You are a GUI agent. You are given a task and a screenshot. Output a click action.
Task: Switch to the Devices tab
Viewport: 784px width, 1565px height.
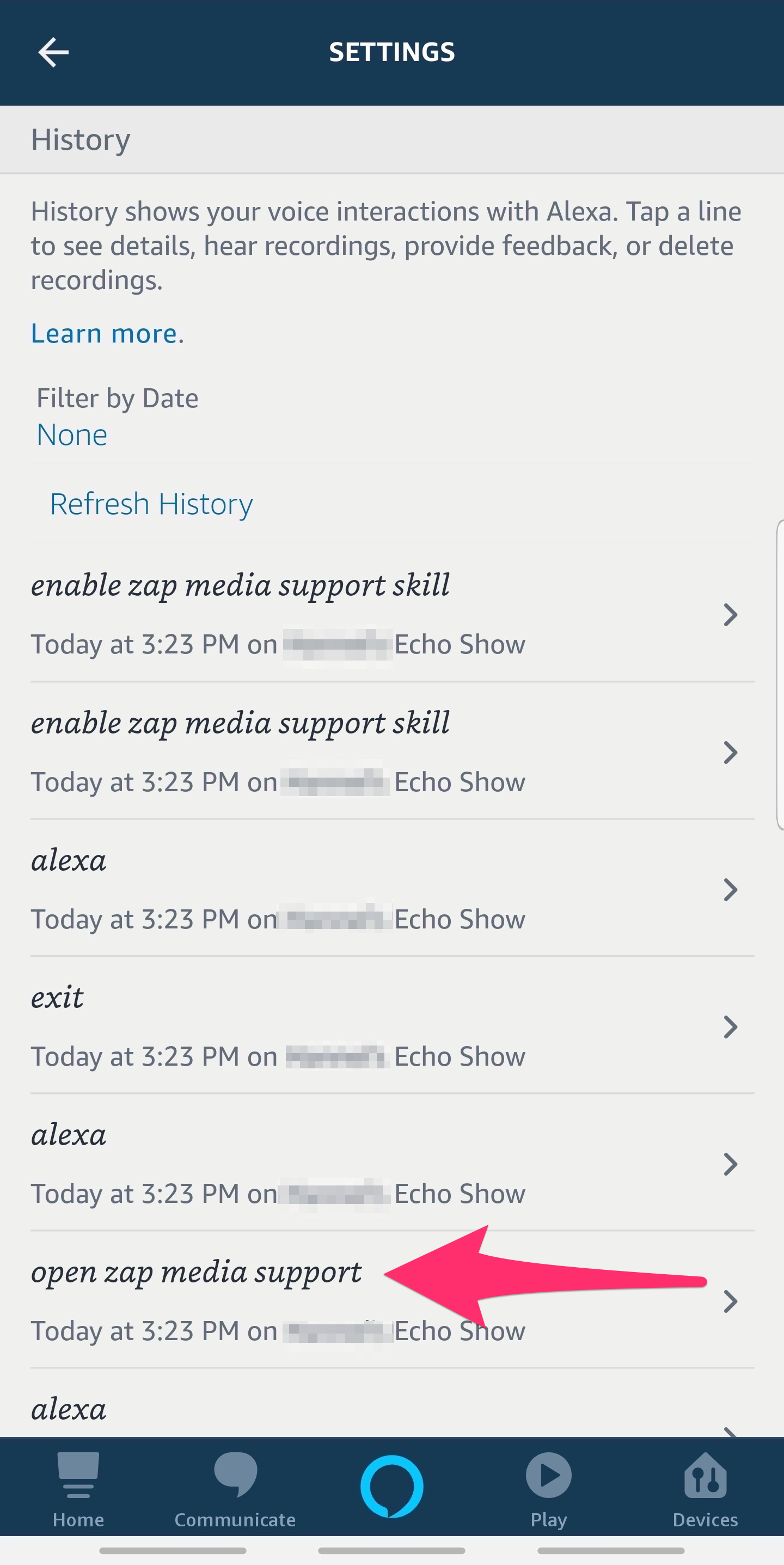pos(705,1490)
